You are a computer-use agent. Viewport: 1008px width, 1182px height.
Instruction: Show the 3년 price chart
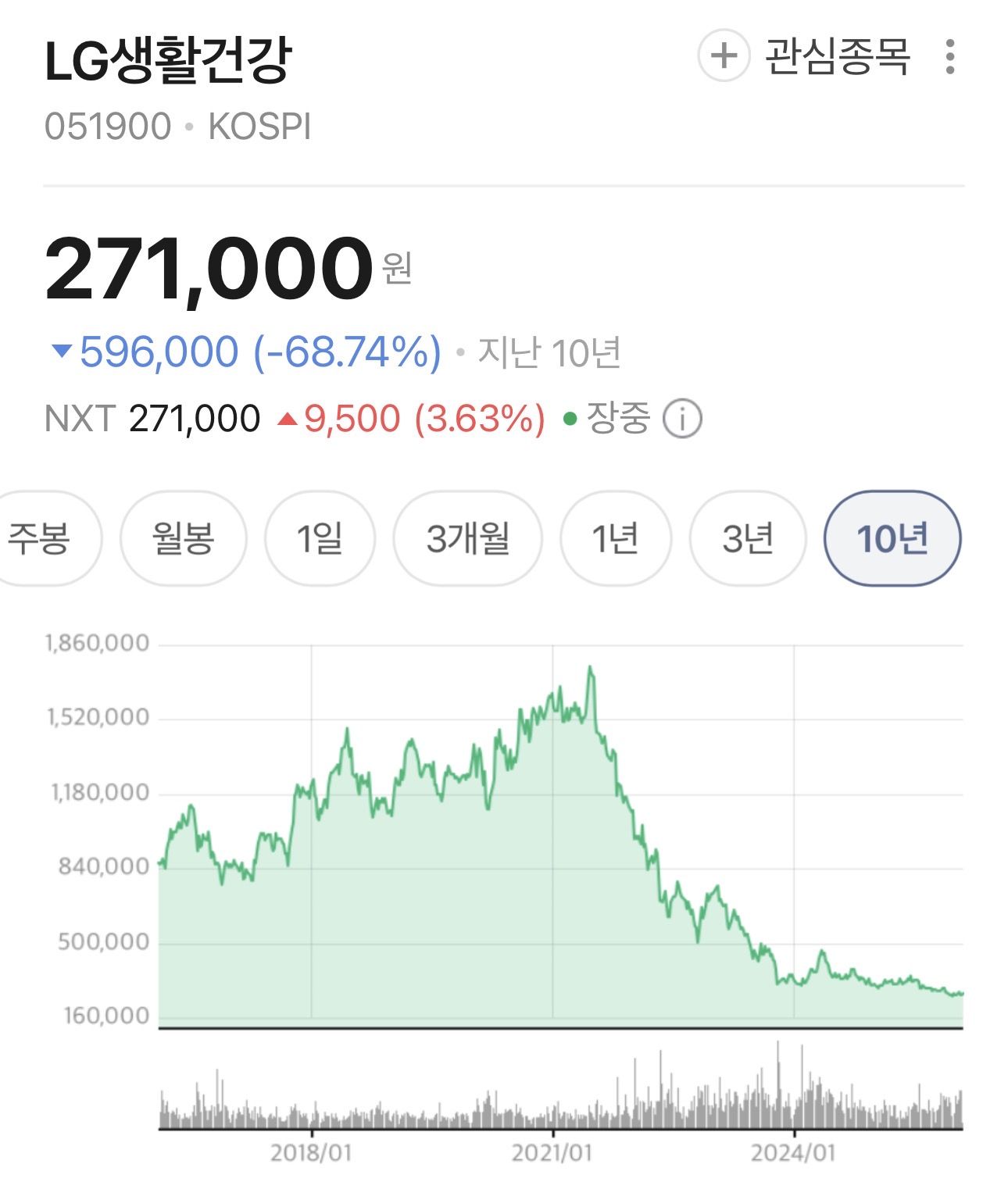click(x=747, y=538)
